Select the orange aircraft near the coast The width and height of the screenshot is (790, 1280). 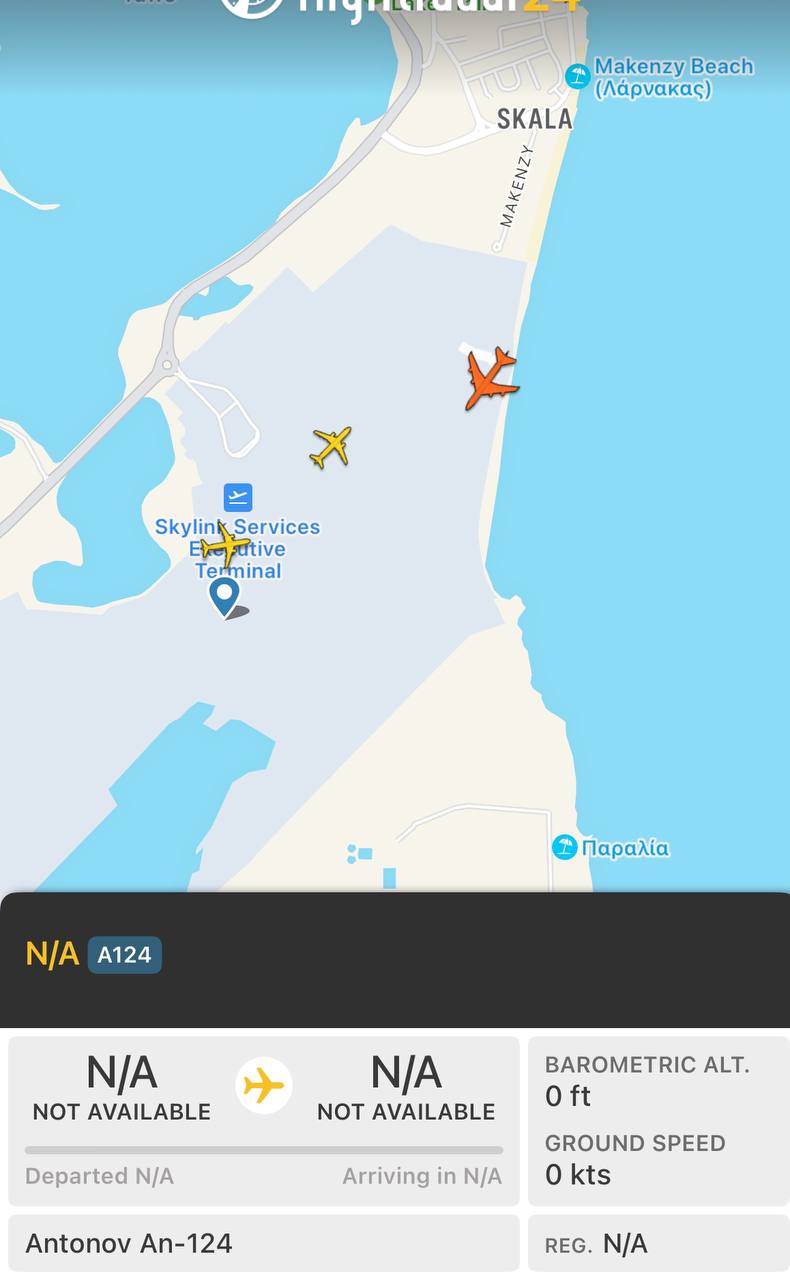coord(490,378)
